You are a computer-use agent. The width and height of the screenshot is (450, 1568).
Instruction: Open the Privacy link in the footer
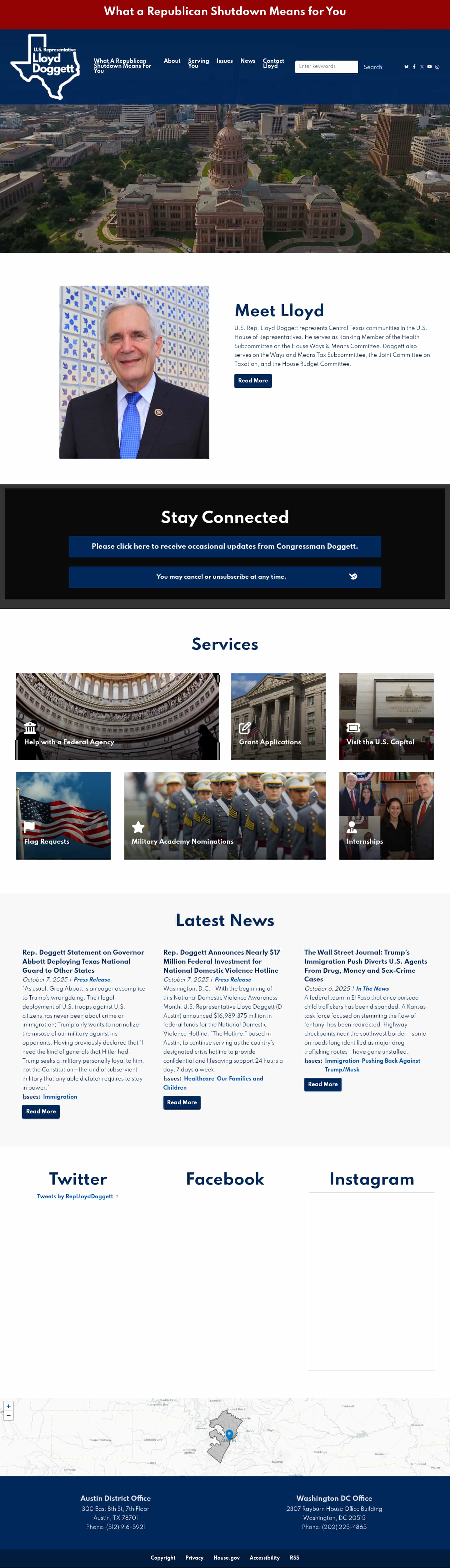point(194,1558)
